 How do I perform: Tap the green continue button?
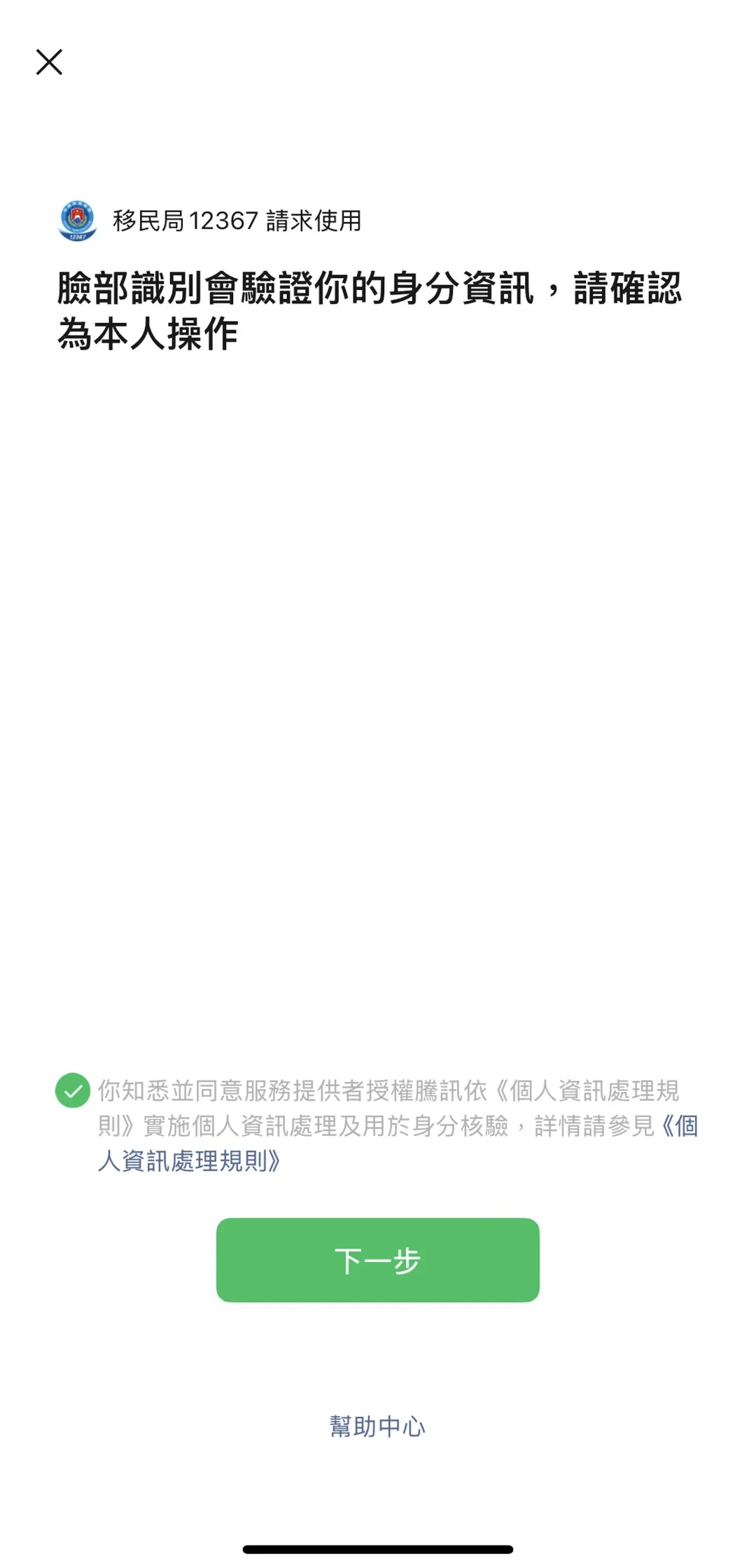(x=377, y=1259)
